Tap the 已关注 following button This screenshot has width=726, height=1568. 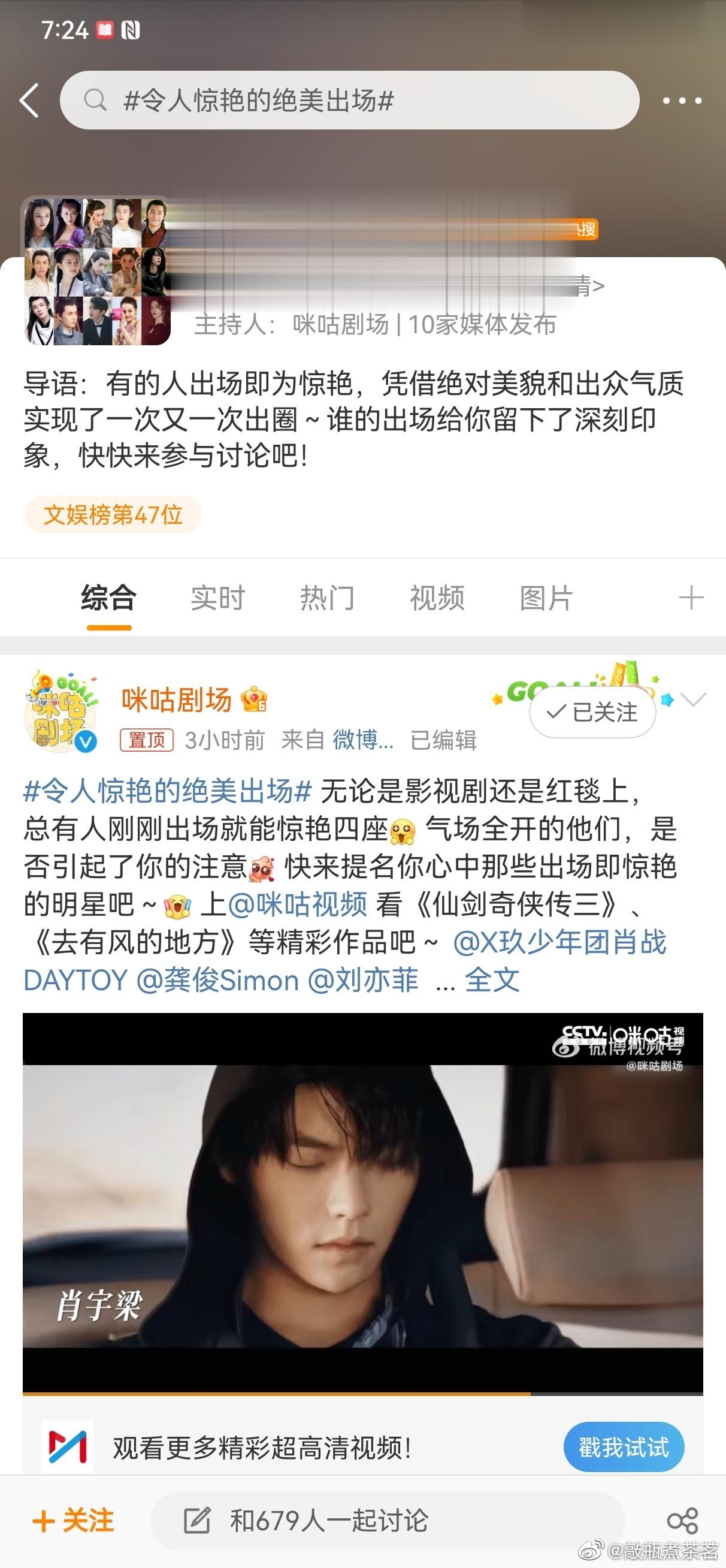coord(592,711)
